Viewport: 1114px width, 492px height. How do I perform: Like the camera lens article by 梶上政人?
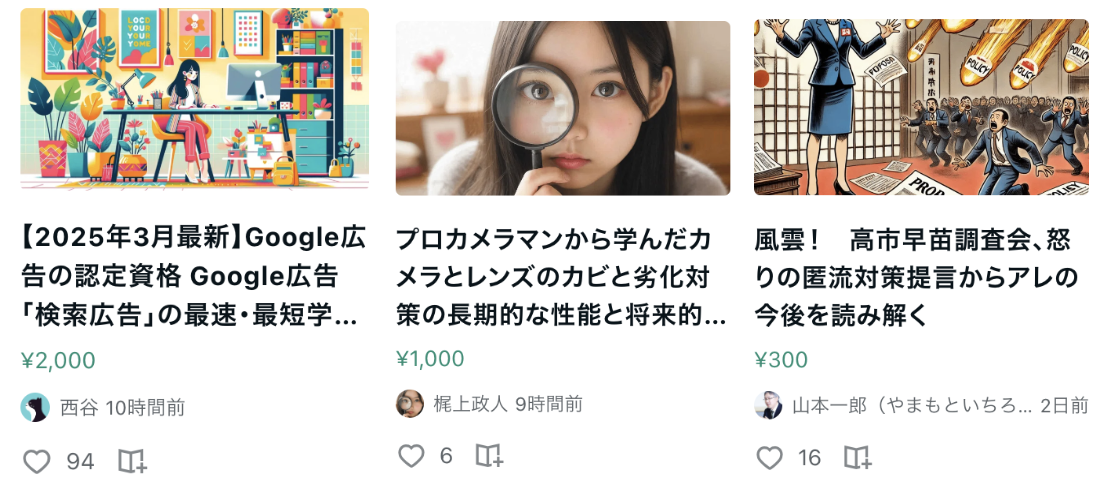pos(412,456)
